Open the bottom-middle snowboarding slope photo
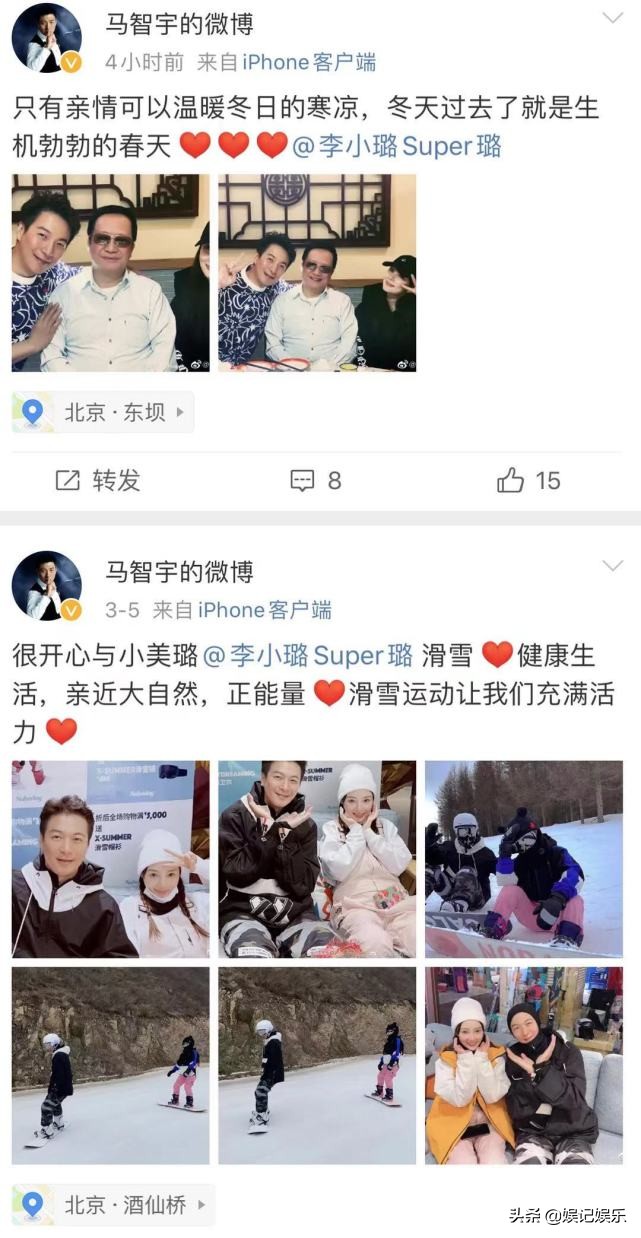Screen dimensions: 641x1238 [317, 1065]
